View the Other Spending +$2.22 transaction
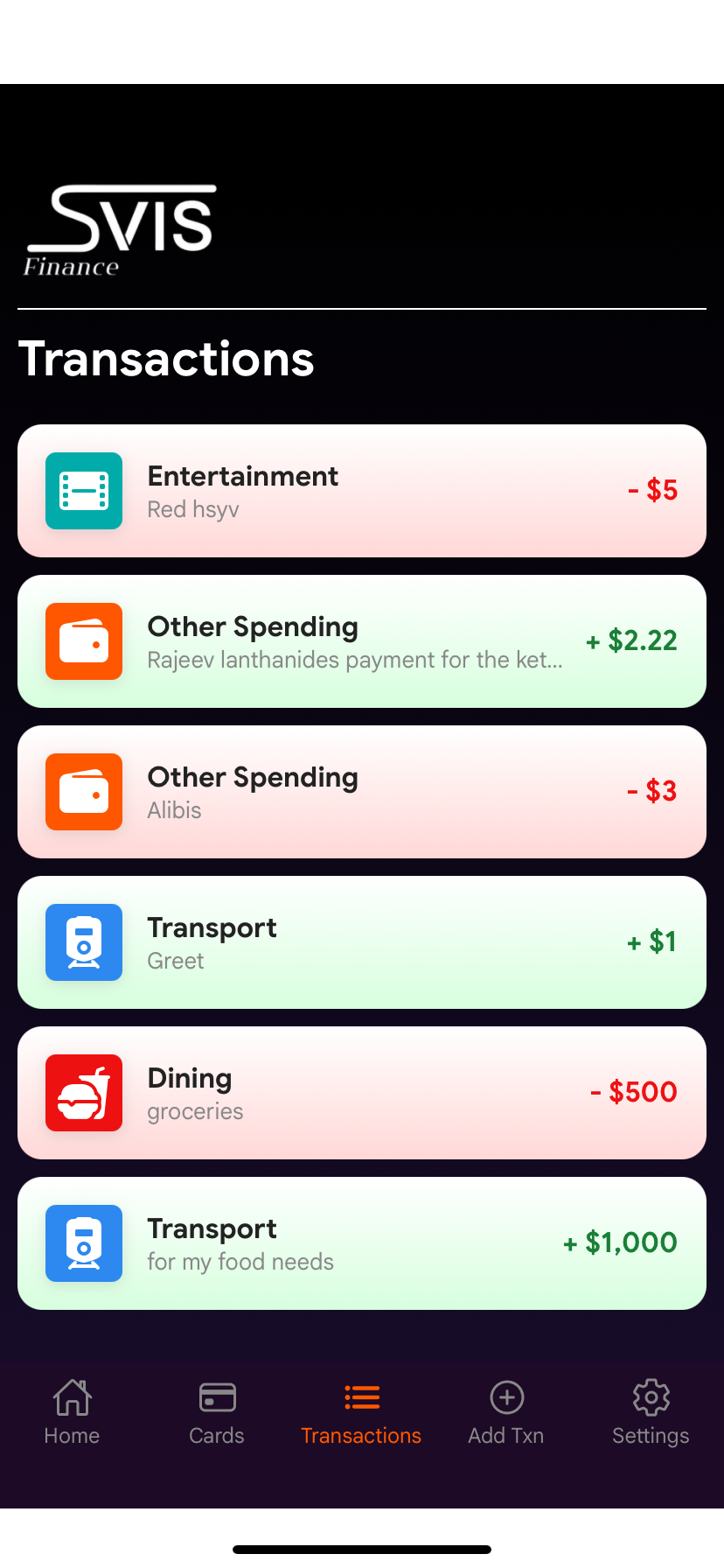The image size is (724, 1568). [x=362, y=641]
